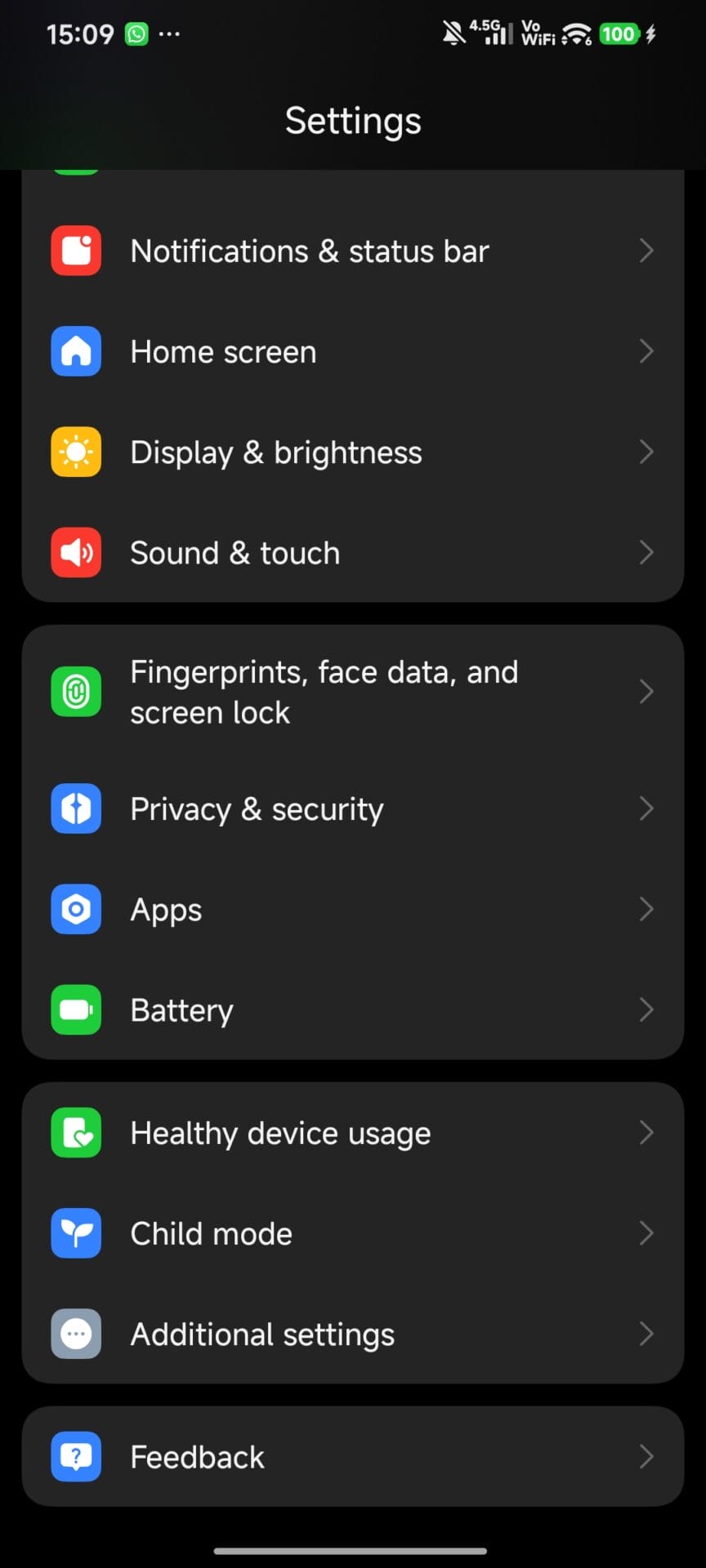Select the fingerprint icon for screen lock settings

pyautogui.click(x=75, y=691)
